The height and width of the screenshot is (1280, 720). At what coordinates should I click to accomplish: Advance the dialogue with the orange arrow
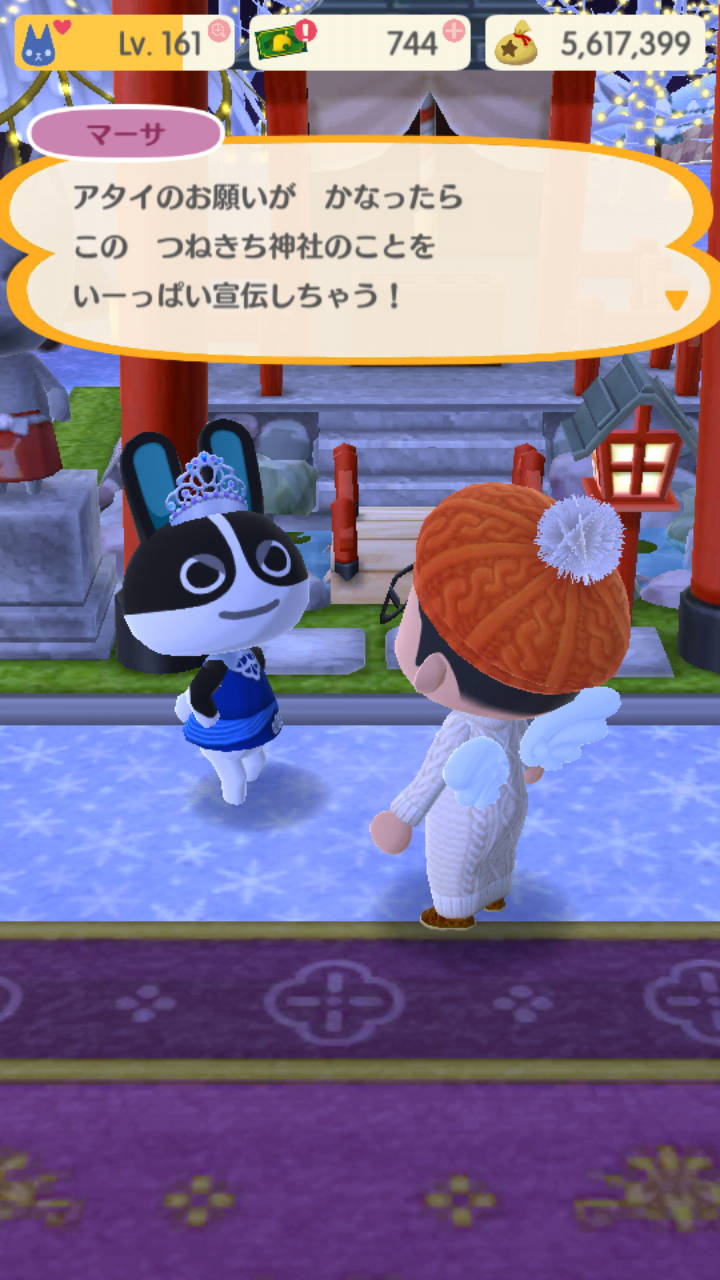click(x=677, y=299)
